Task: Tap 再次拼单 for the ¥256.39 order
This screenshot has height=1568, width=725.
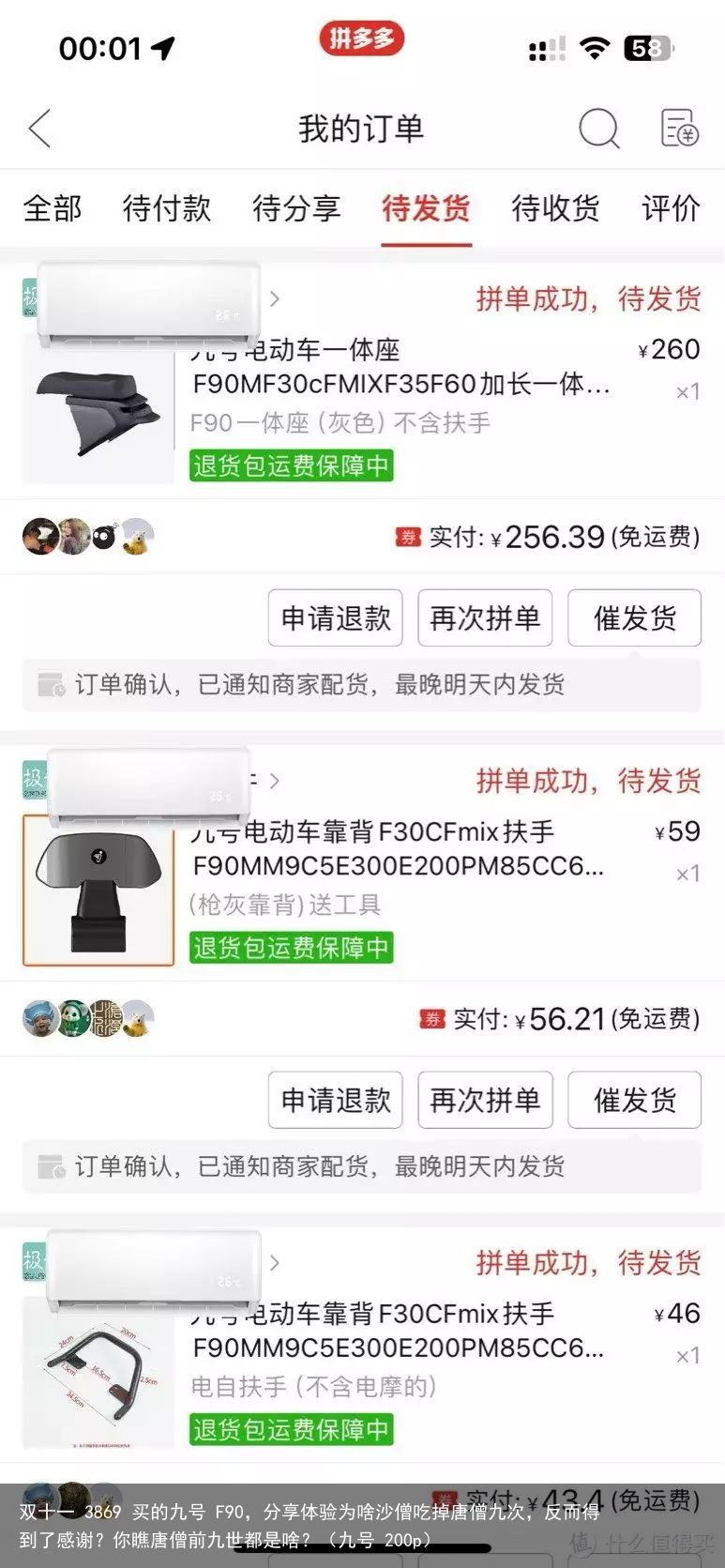Action: (x=485, y=618)
